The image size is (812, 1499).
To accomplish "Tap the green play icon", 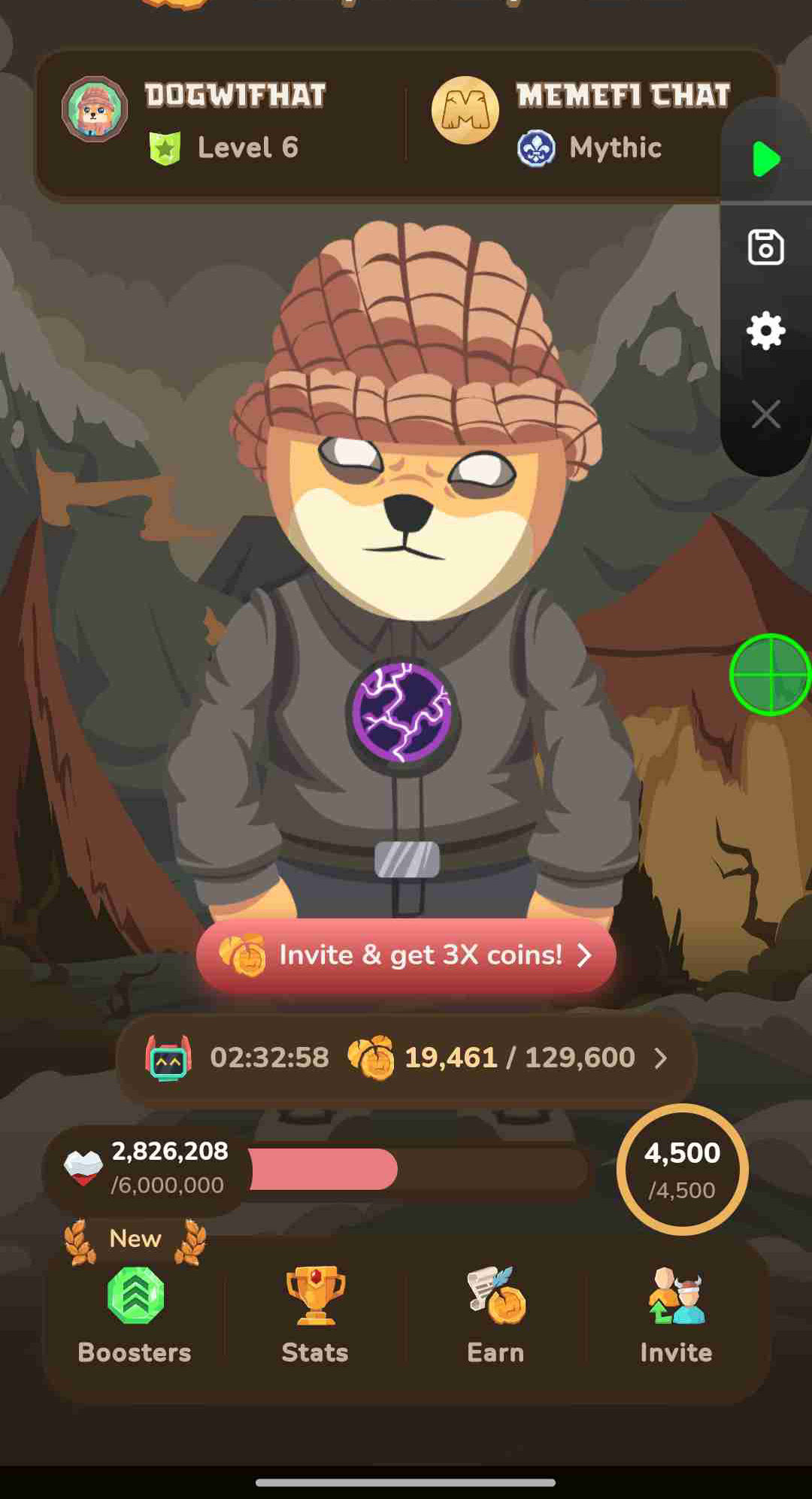I will click(766, 159).
